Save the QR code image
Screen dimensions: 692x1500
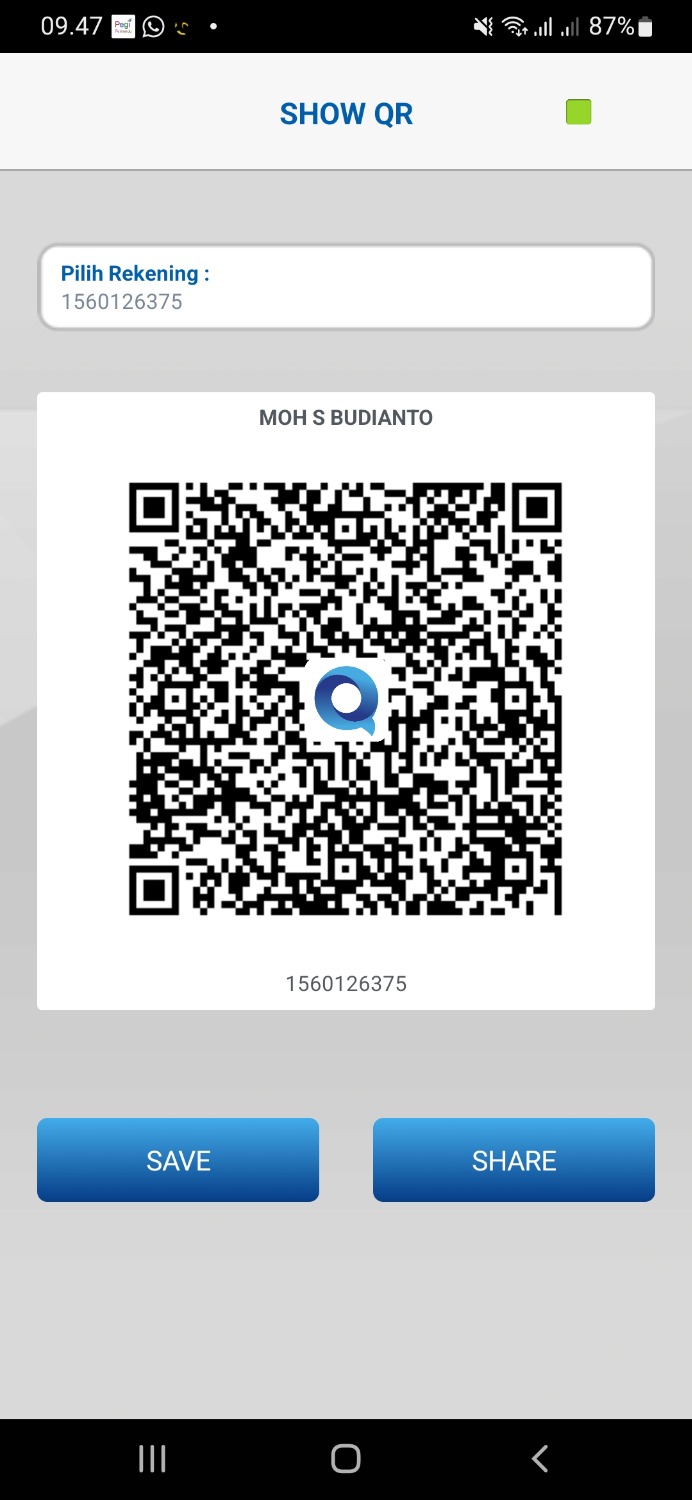[x=178, y=1160]
